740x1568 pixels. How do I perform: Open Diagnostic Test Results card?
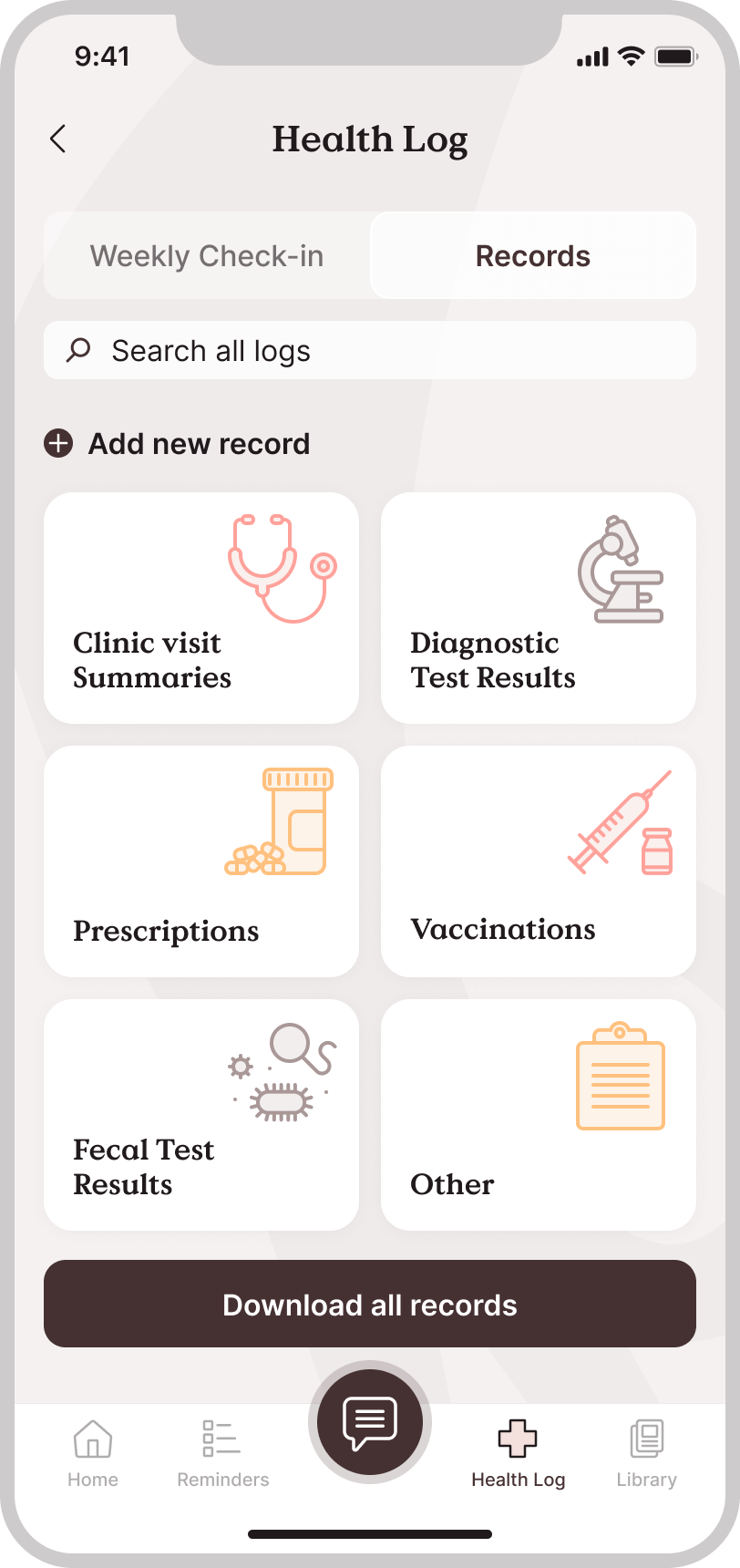pyautogui.click(x=539, y=608)
